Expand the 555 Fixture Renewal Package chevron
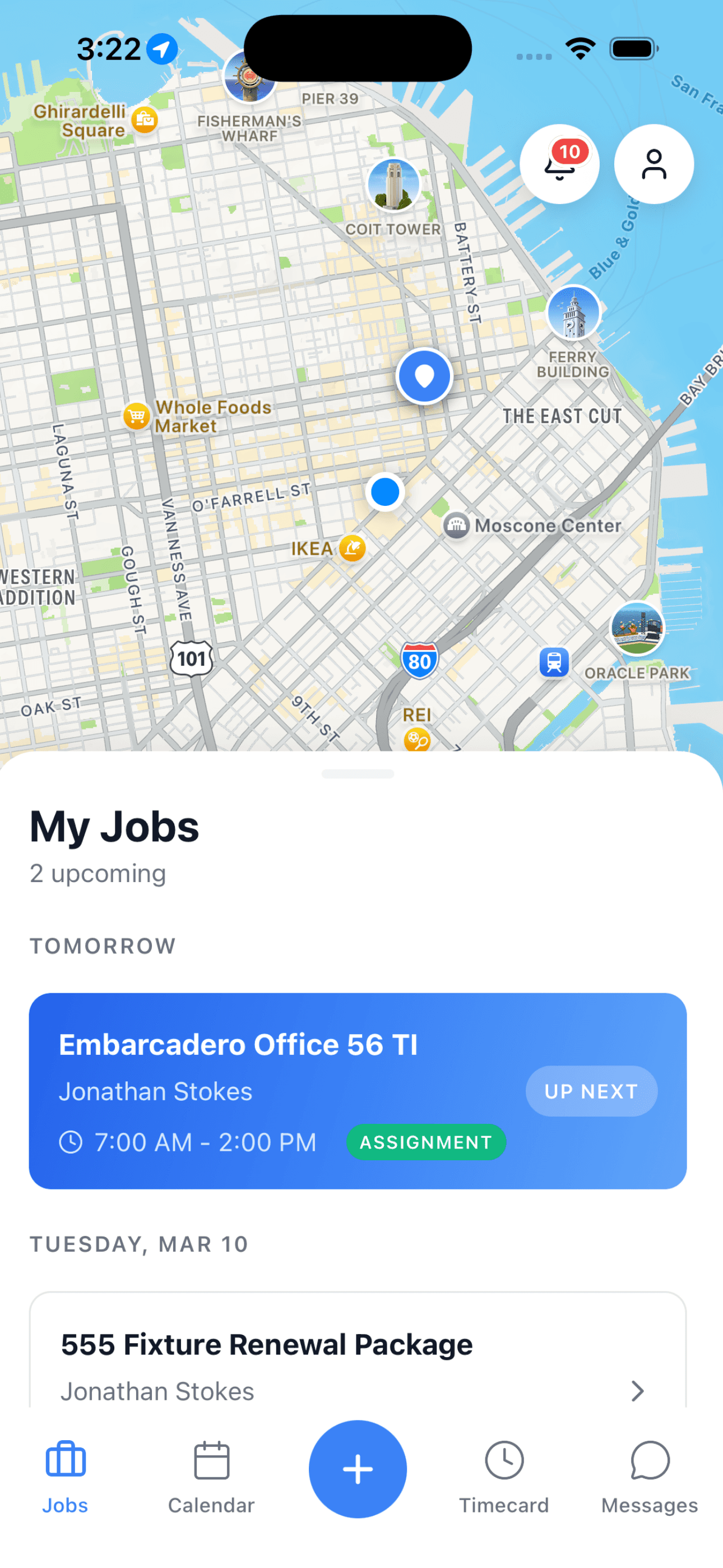 click(638, 1391)
